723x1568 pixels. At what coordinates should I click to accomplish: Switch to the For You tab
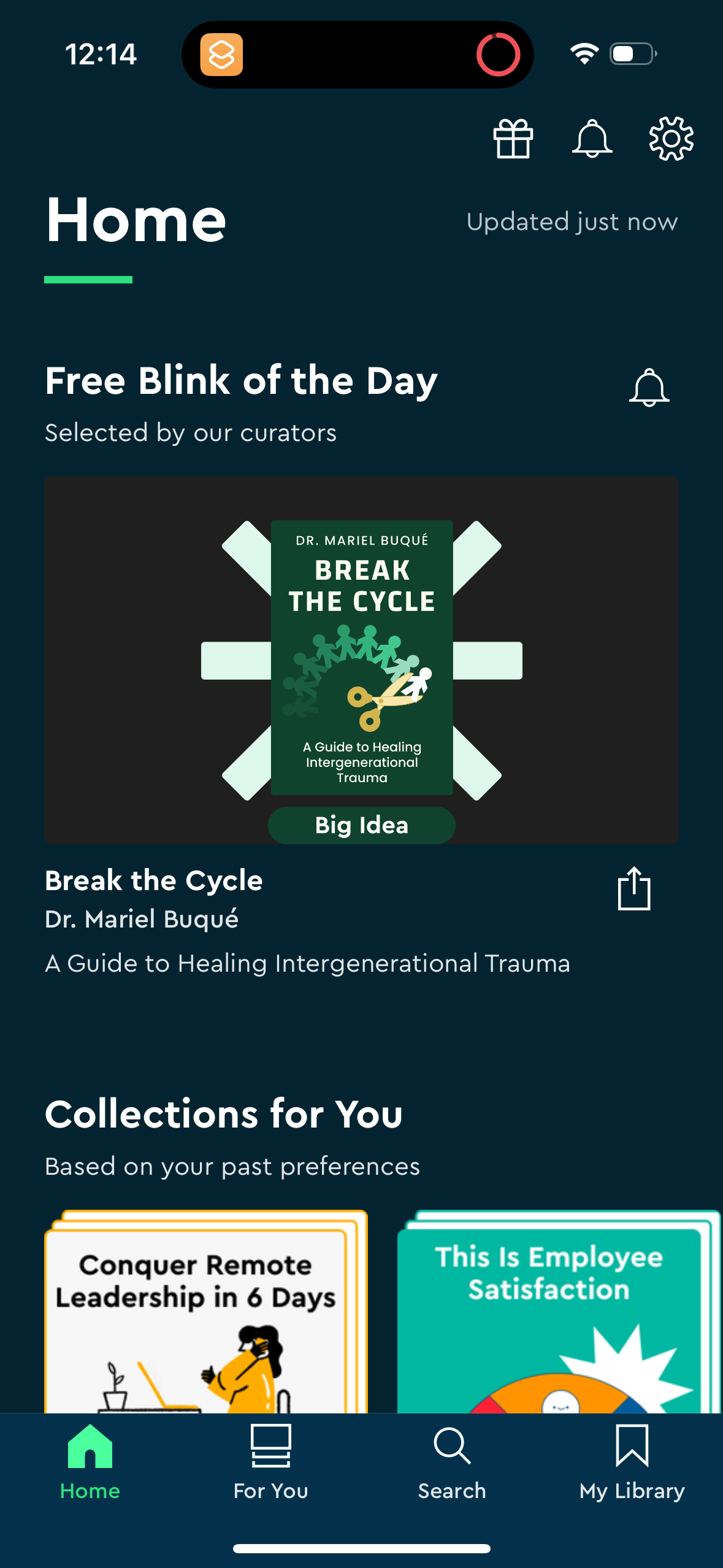click(270, 1466)
